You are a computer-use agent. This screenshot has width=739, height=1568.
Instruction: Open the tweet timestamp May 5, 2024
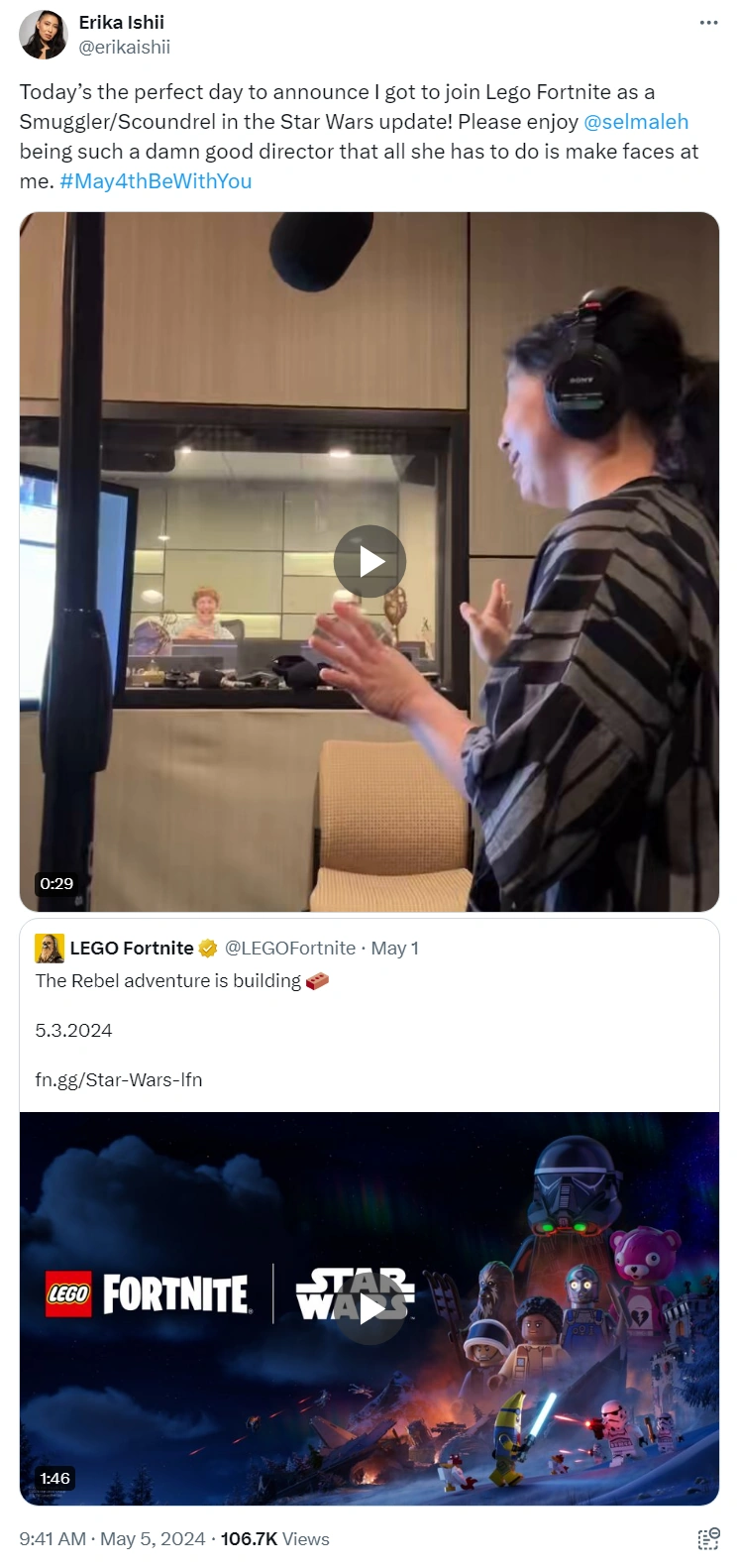pos(112,1538)
